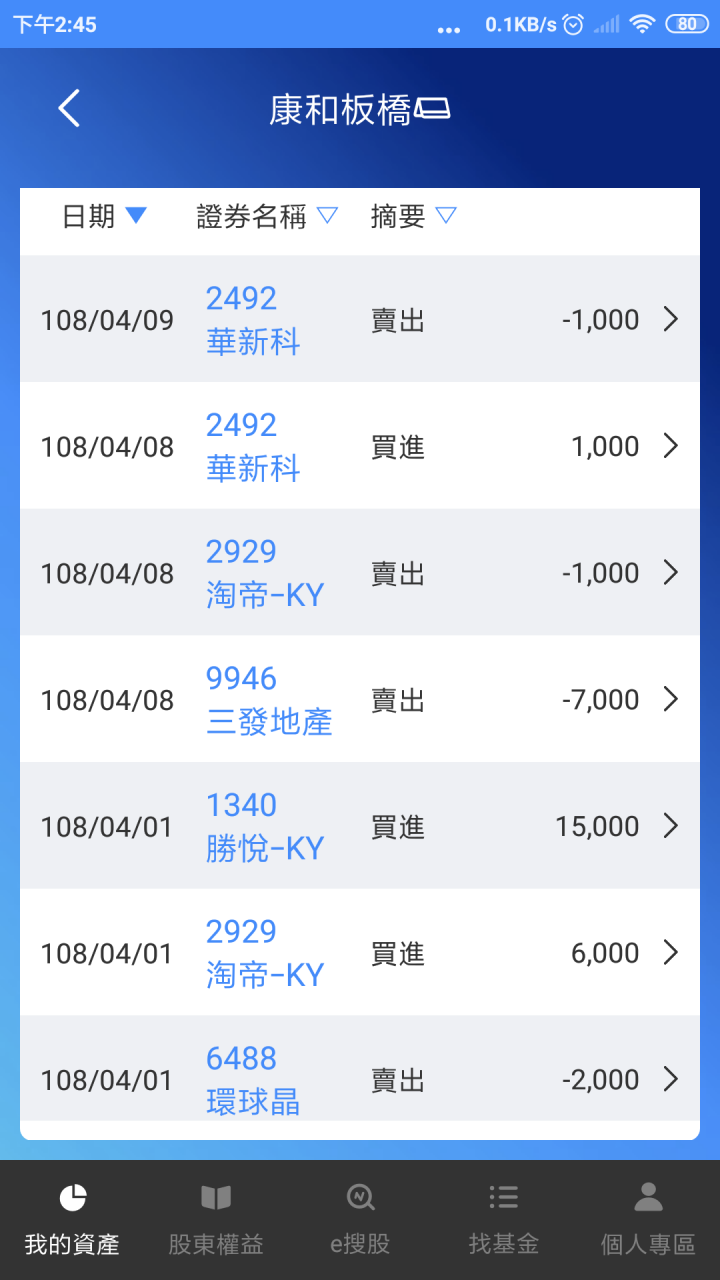Viewport: 720px width, 1280px height.
Task: Switch to the 股東權益 tab
Action: (x=216, y=1220)
